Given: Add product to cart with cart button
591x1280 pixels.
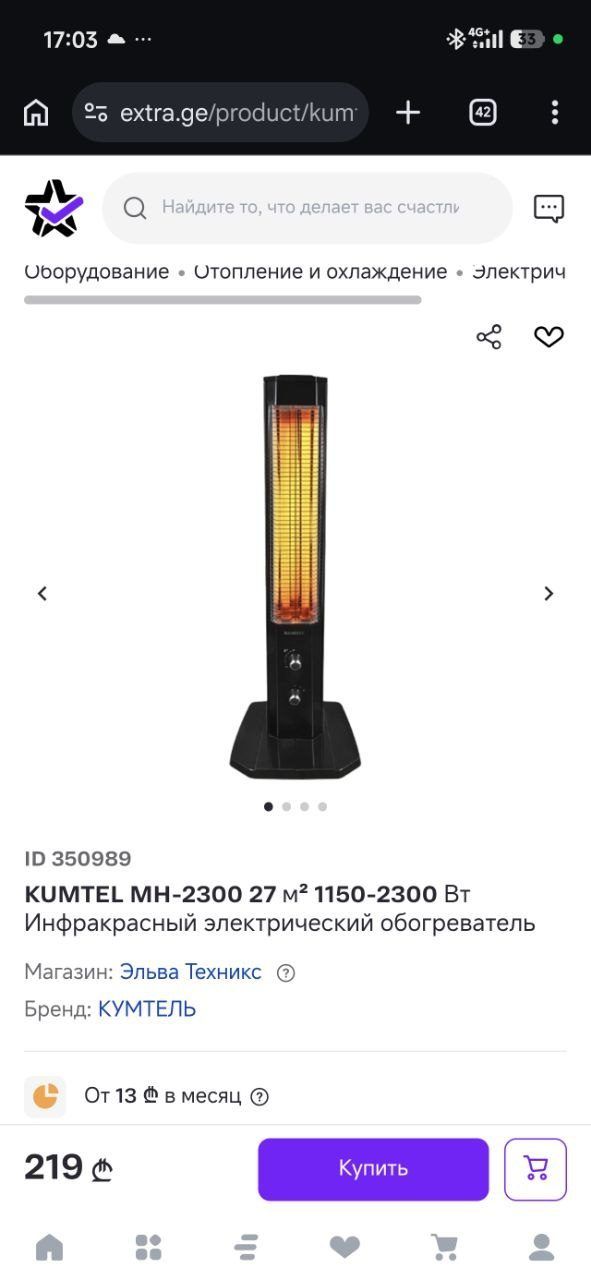Looking at the screenshot, I should (535, 1169).
